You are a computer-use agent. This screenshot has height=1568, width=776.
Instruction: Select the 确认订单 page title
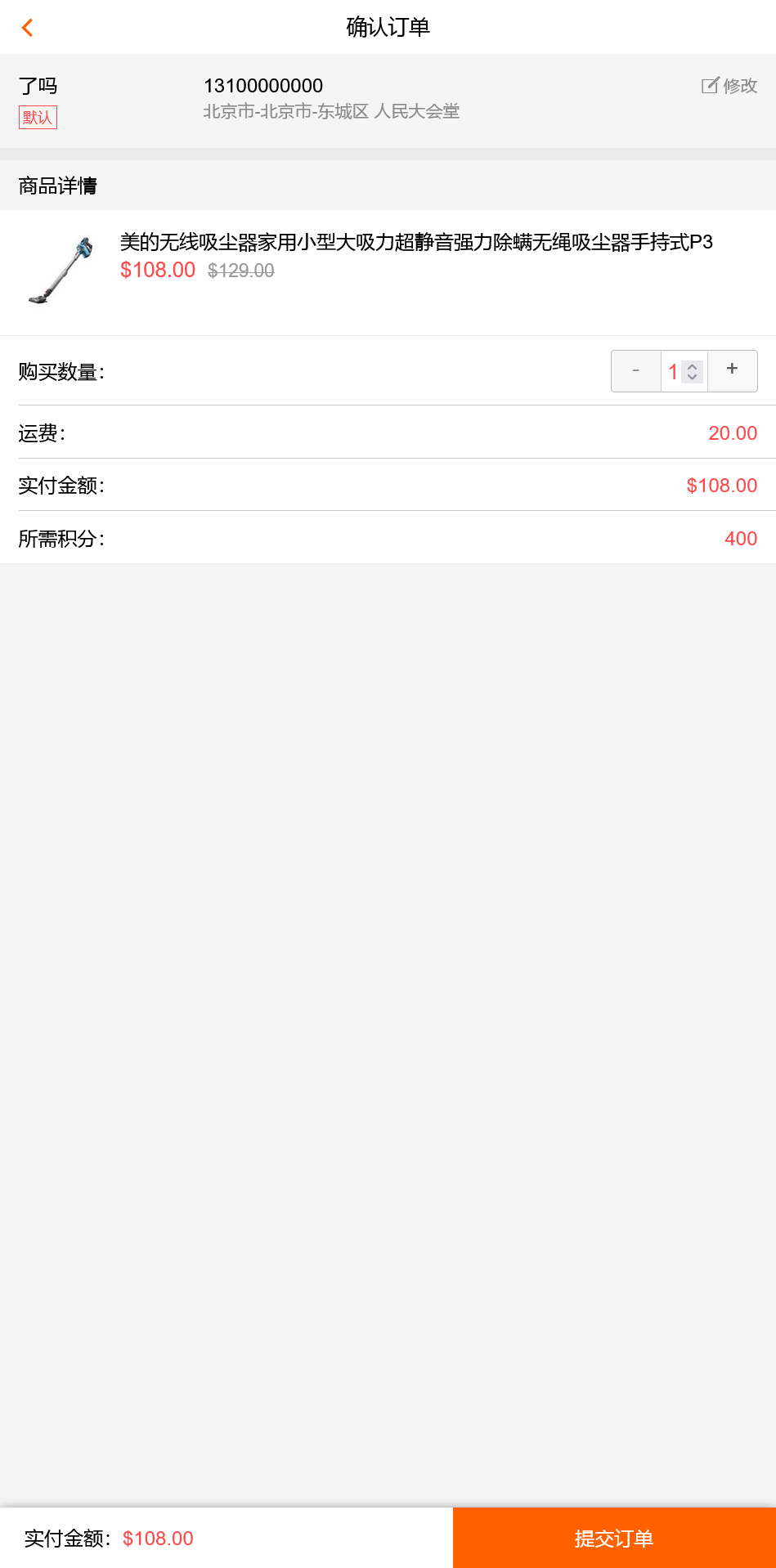click(x=388, y=27)
